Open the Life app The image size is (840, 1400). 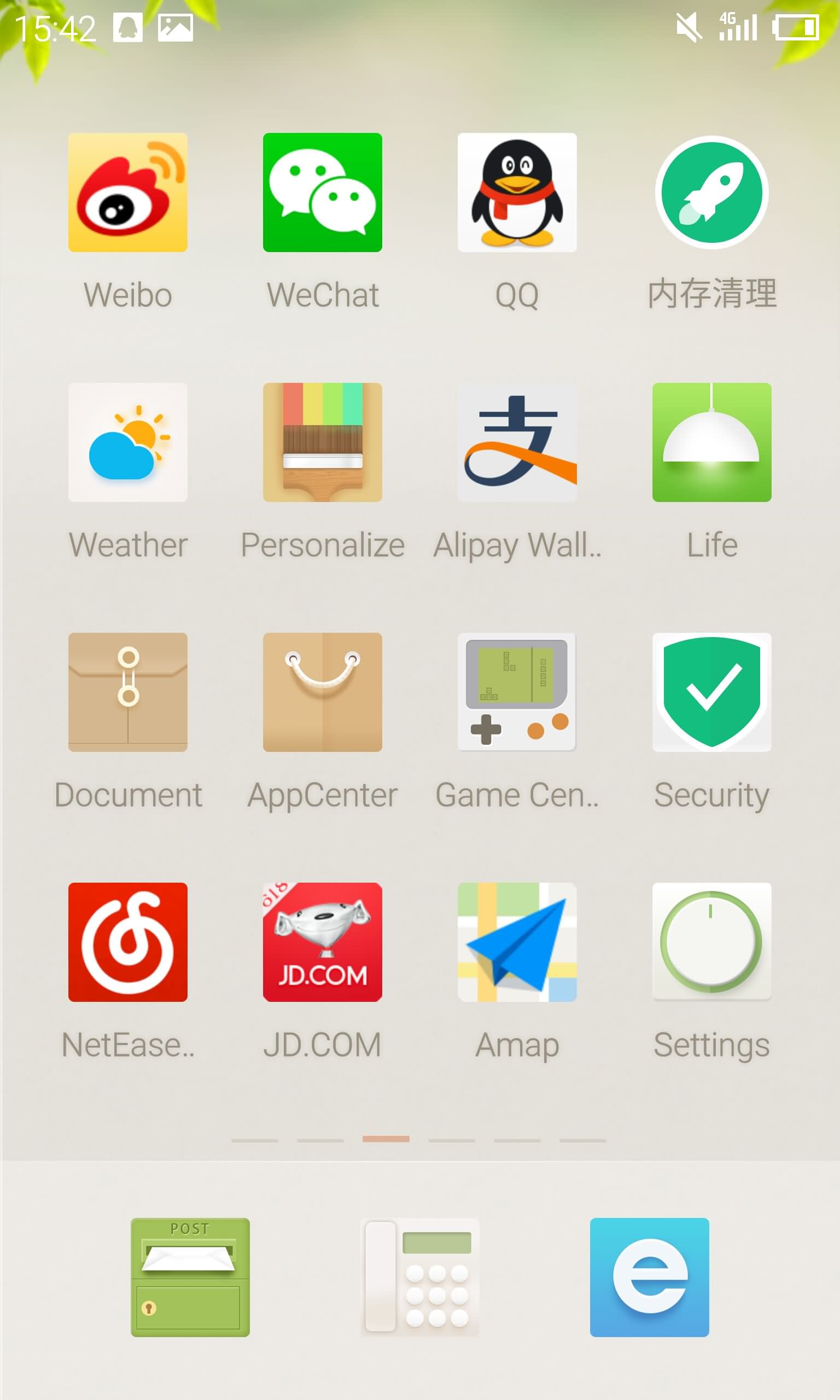click(x=712, y=442)
